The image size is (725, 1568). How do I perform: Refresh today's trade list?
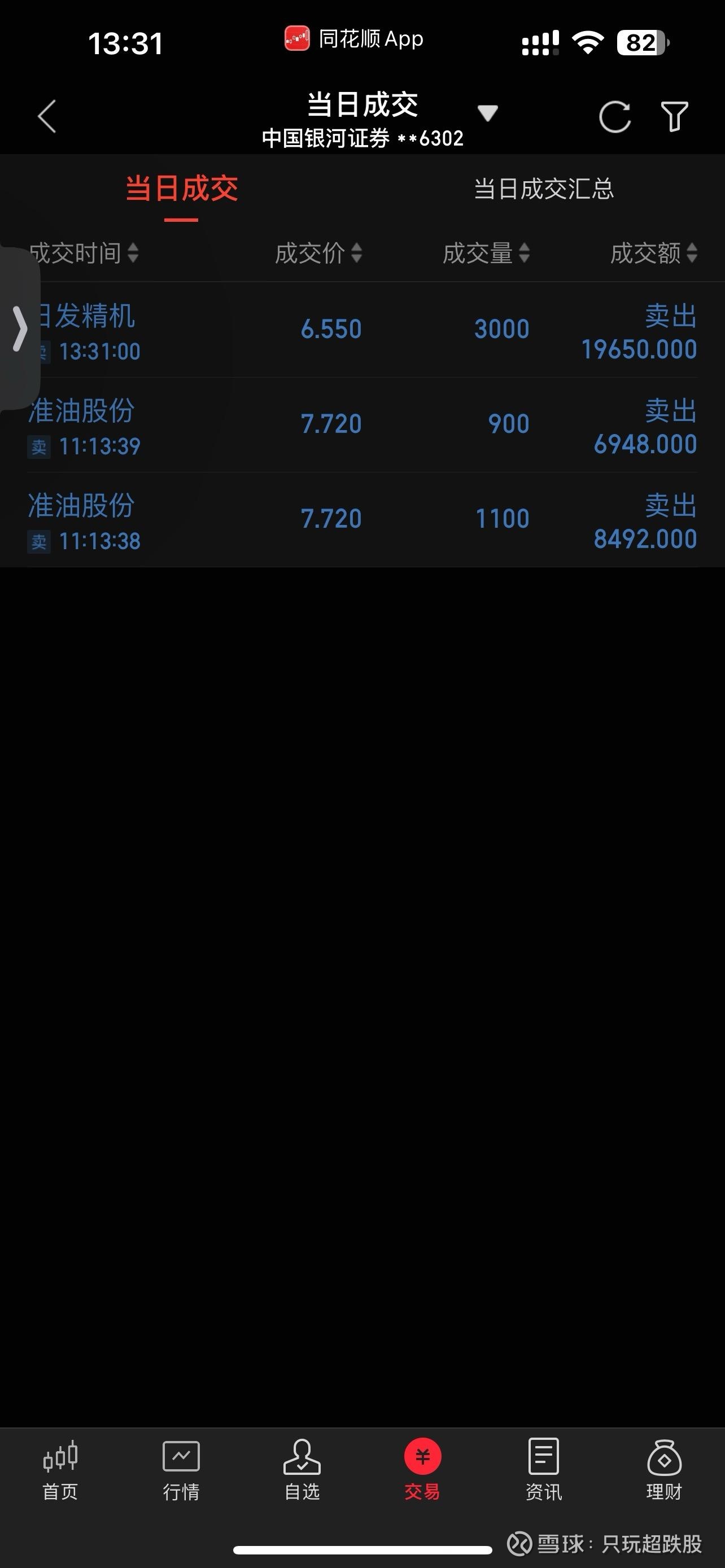click(615, 116)
